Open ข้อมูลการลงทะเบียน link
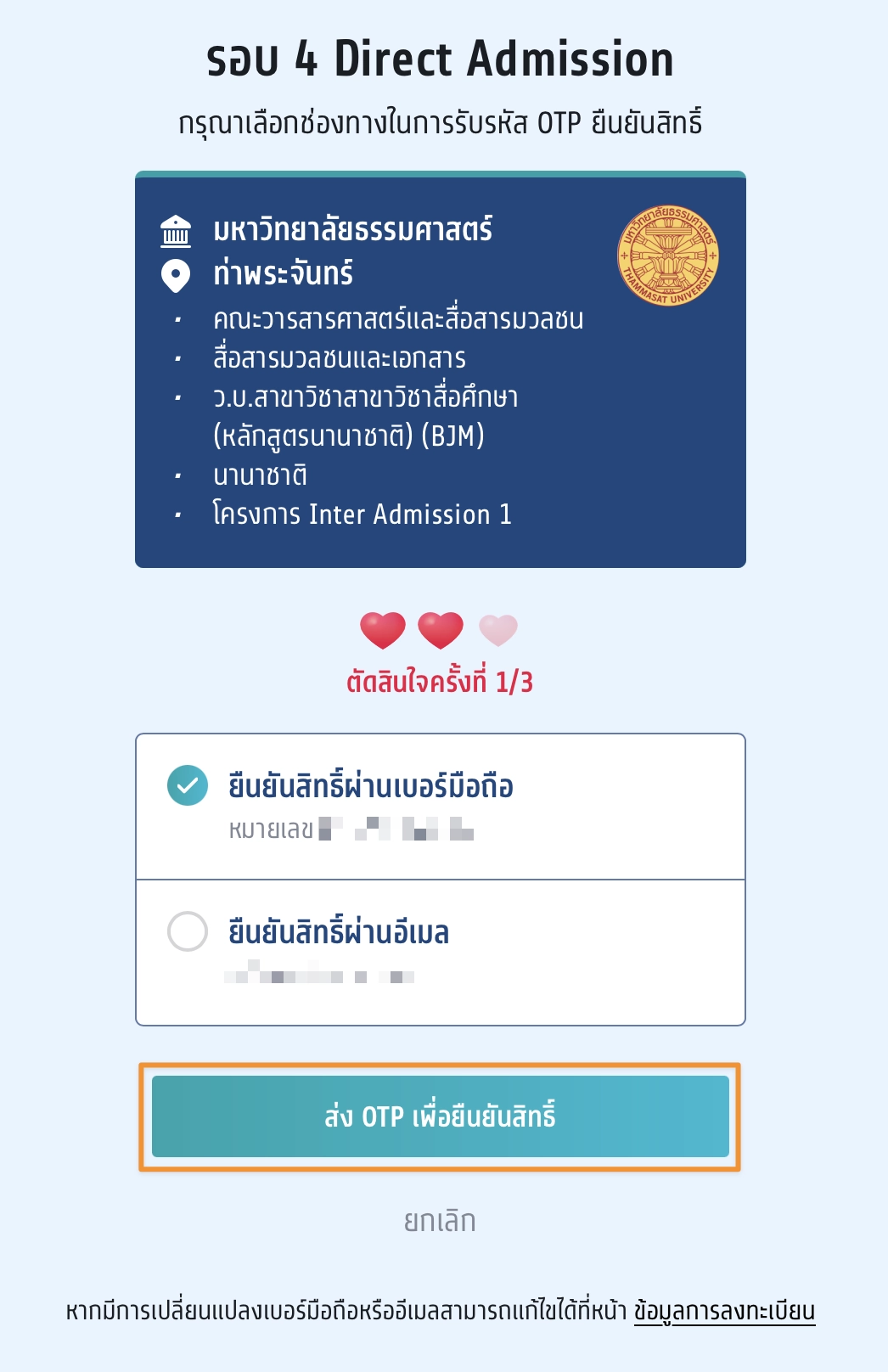888x1372 pixels. (x=724, y=1311)
